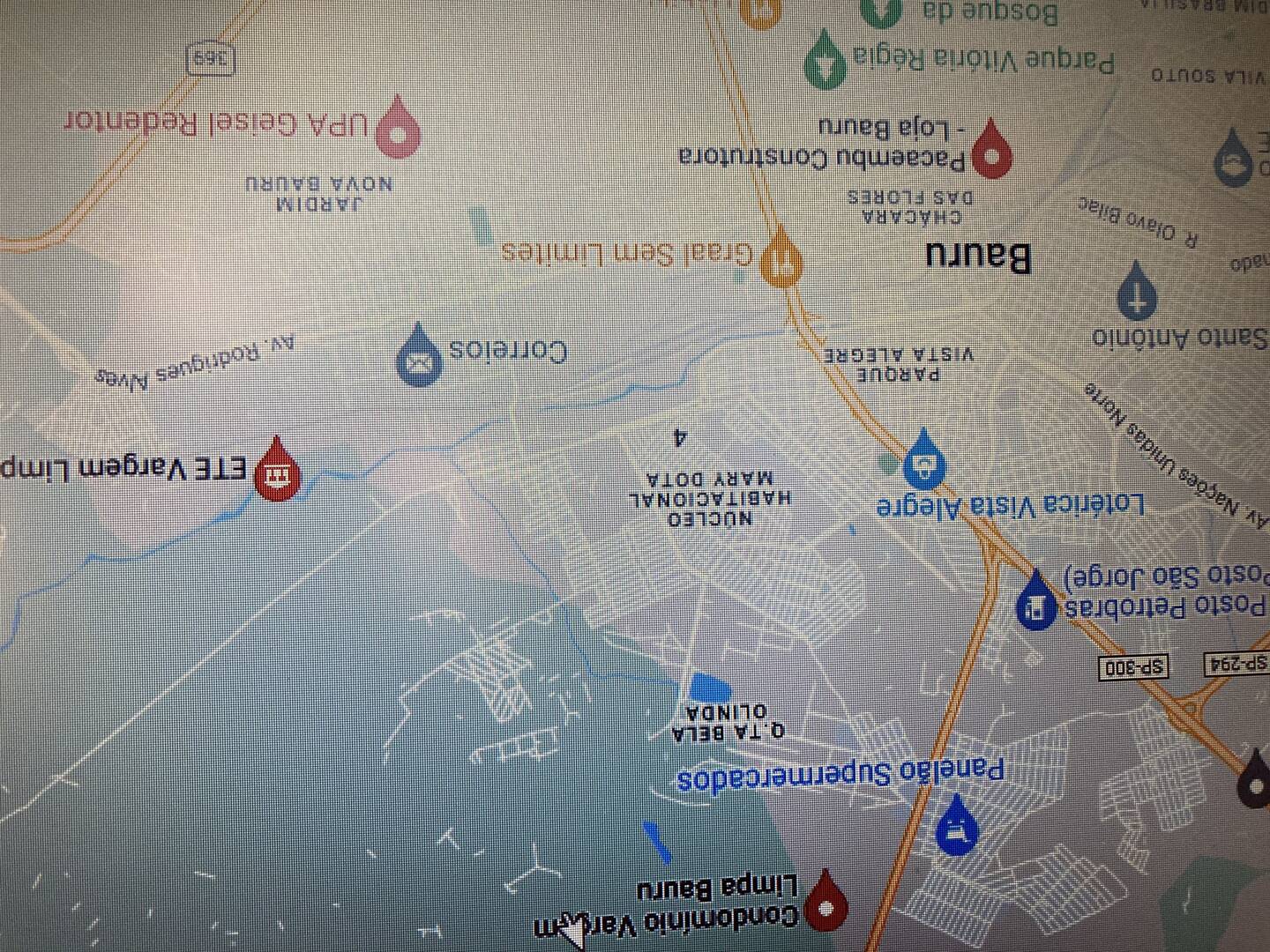The height and width of the screenshot is (952, 1270).
Task: Select the Pacaembu Construtora Loja Bauru pin
Action: pyautogui.click(x=992, y=149)
